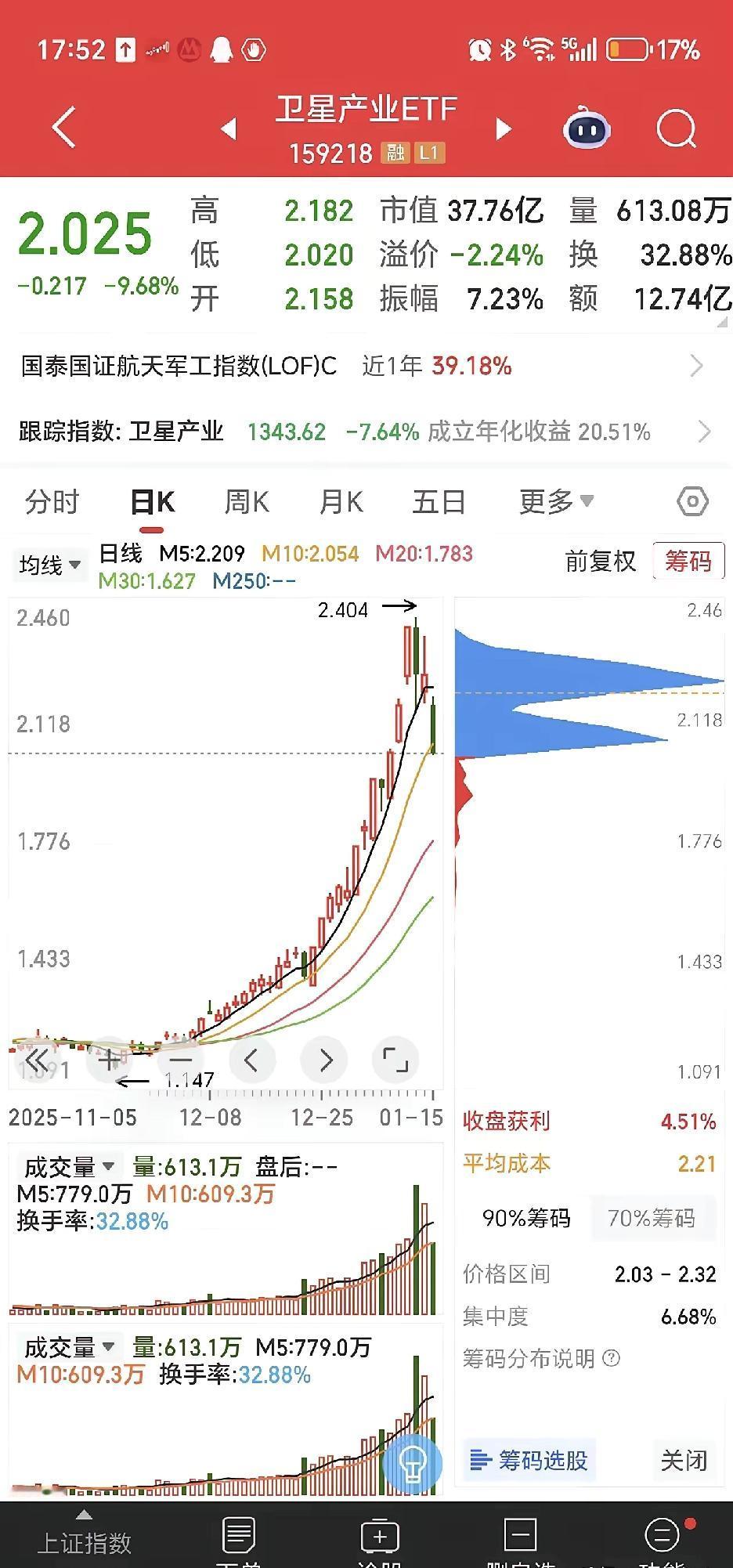Switch to the 70%筹码 option
This screenshot has width=733, height=1568.
click(653, 1218)
